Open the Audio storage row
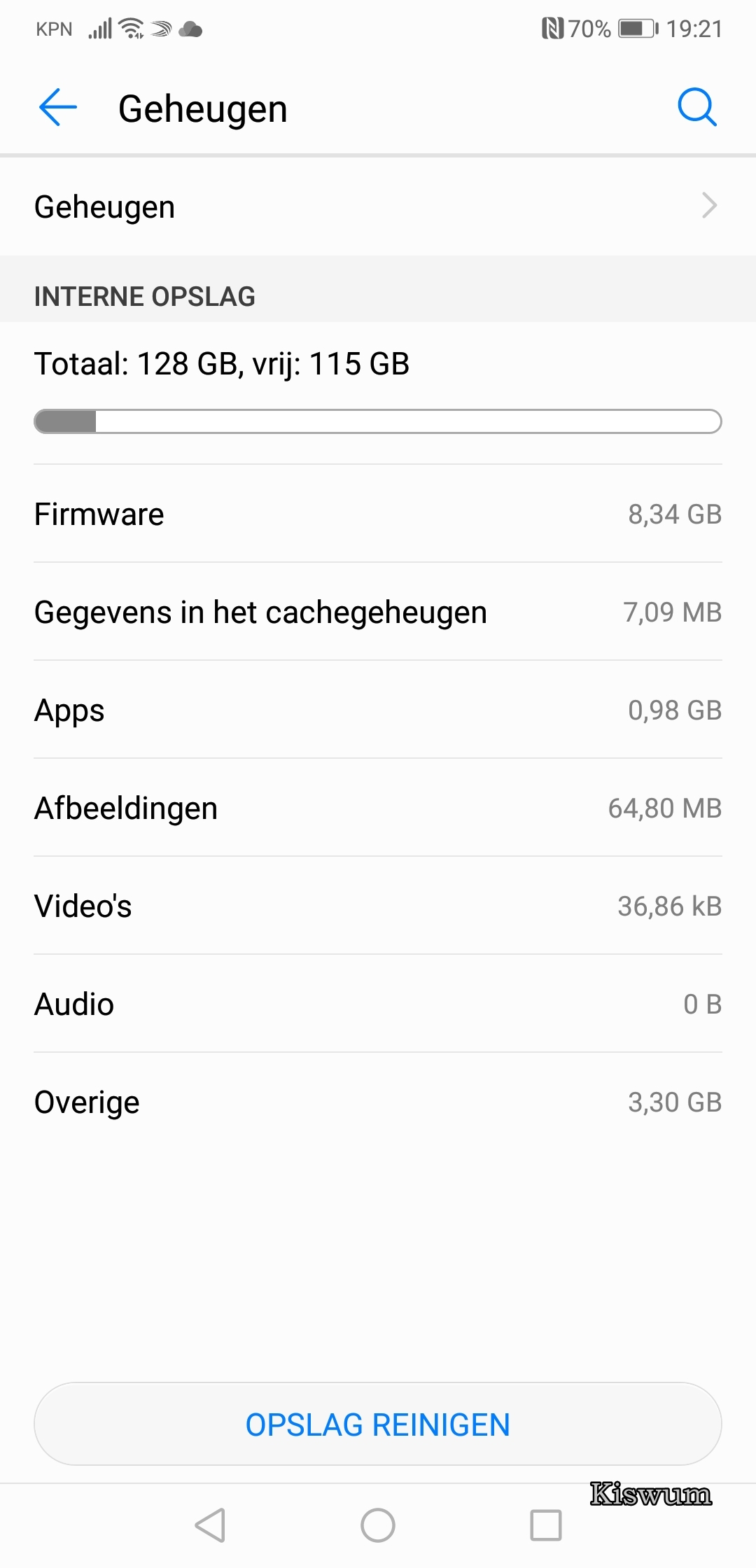 [378, 1004]
